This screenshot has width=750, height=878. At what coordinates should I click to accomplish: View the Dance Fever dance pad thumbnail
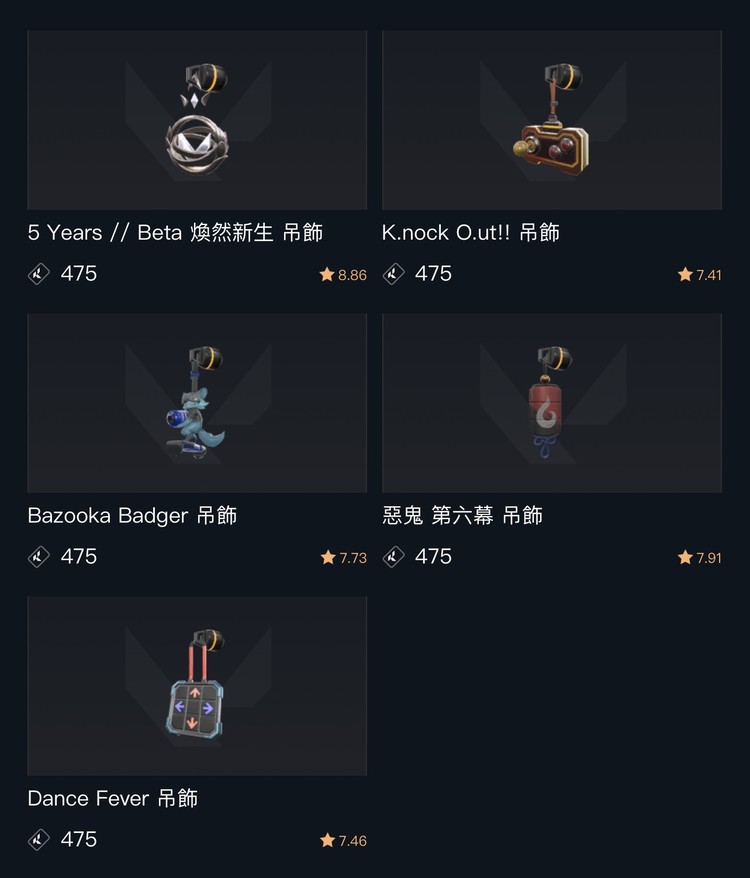click(197, 686)
